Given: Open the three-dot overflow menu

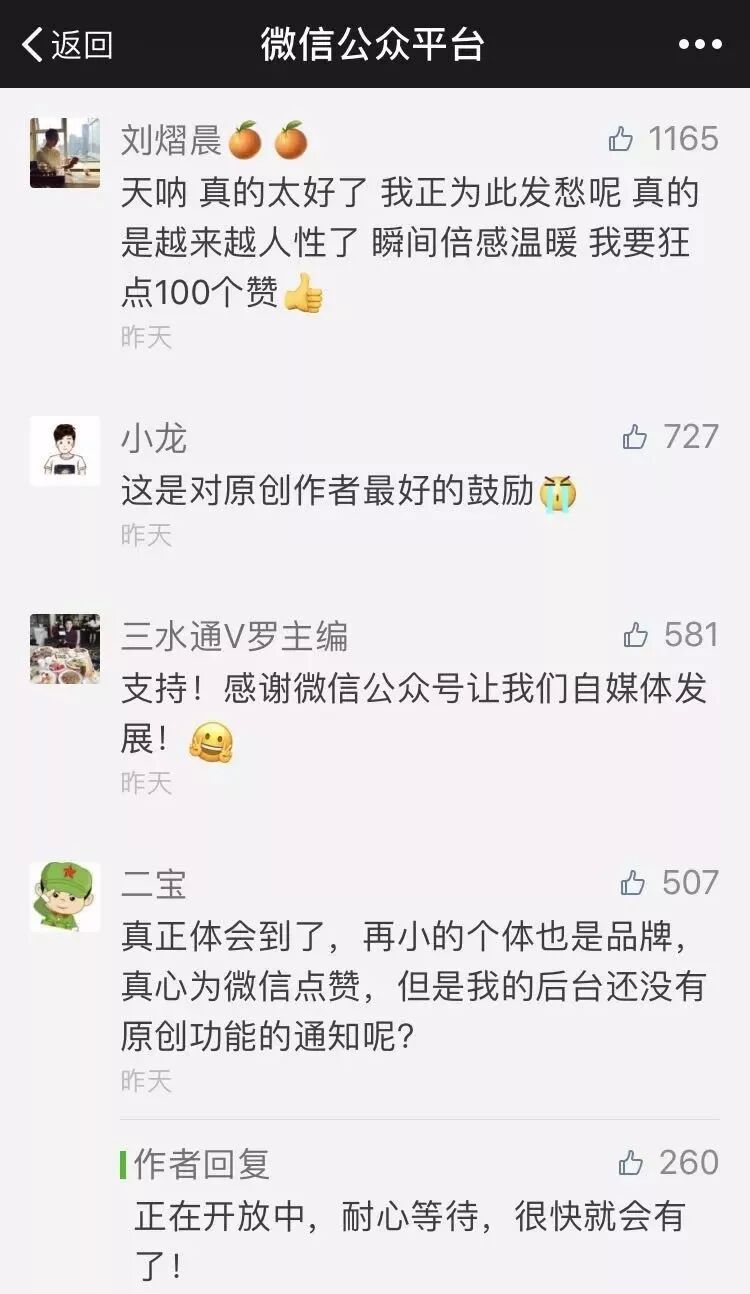Looking at the screenshot, I should click(x=700, y=45).
